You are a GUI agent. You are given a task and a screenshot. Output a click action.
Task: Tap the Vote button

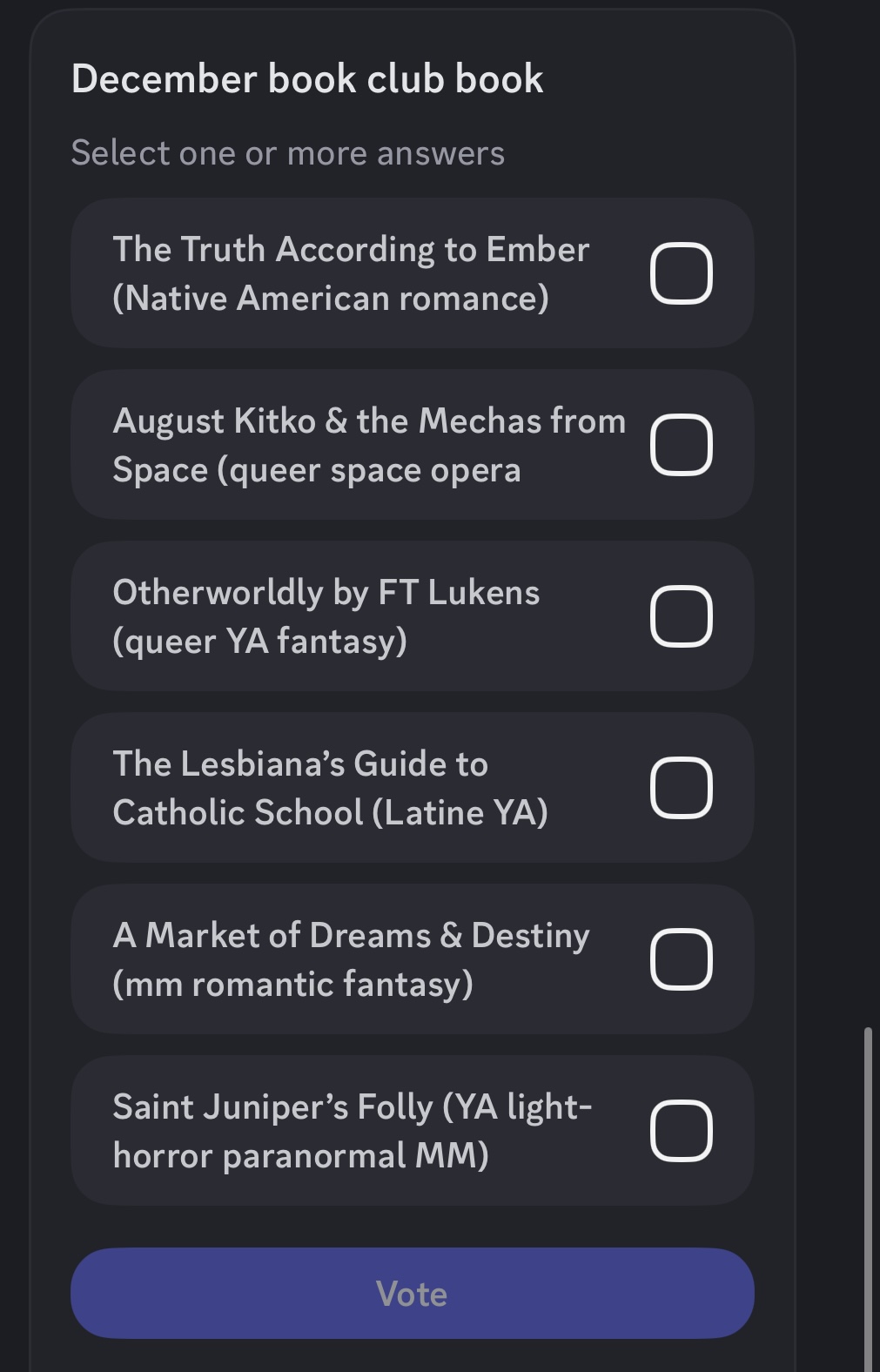412,1294
